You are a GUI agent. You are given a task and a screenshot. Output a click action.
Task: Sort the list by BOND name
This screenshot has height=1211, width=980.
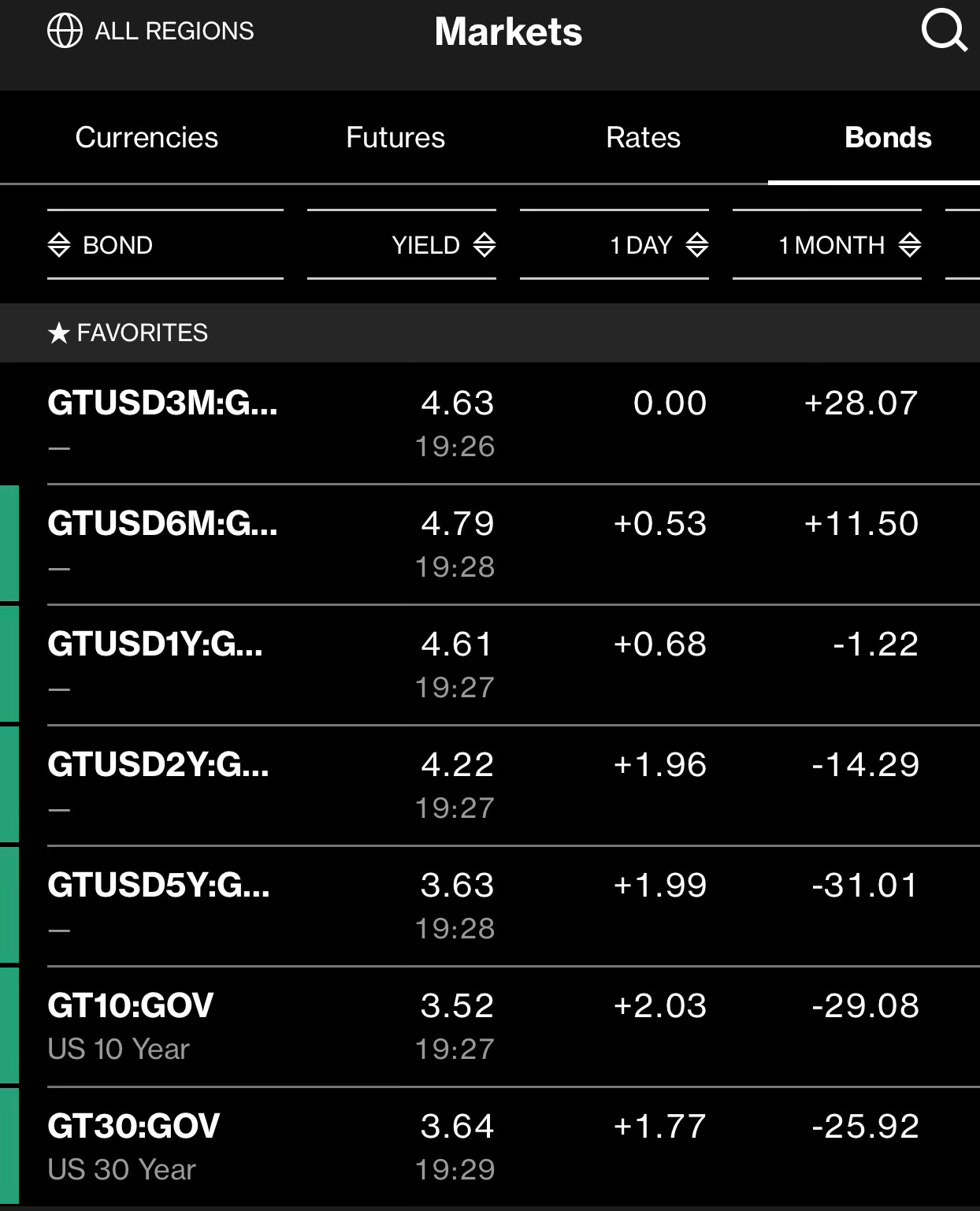pyautogui.click(x=101, y=245)
